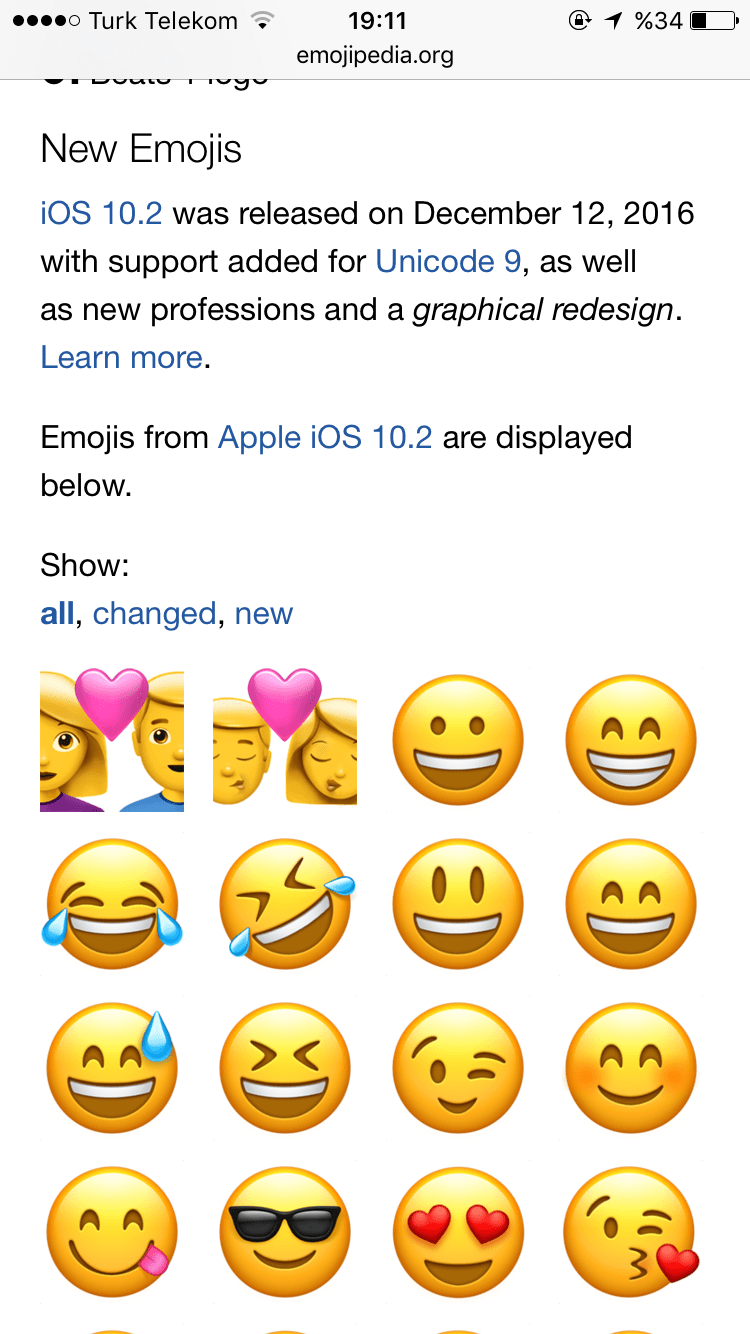Follow the Unicode 9 link
750x1334 pixels.
coord(447,261)
